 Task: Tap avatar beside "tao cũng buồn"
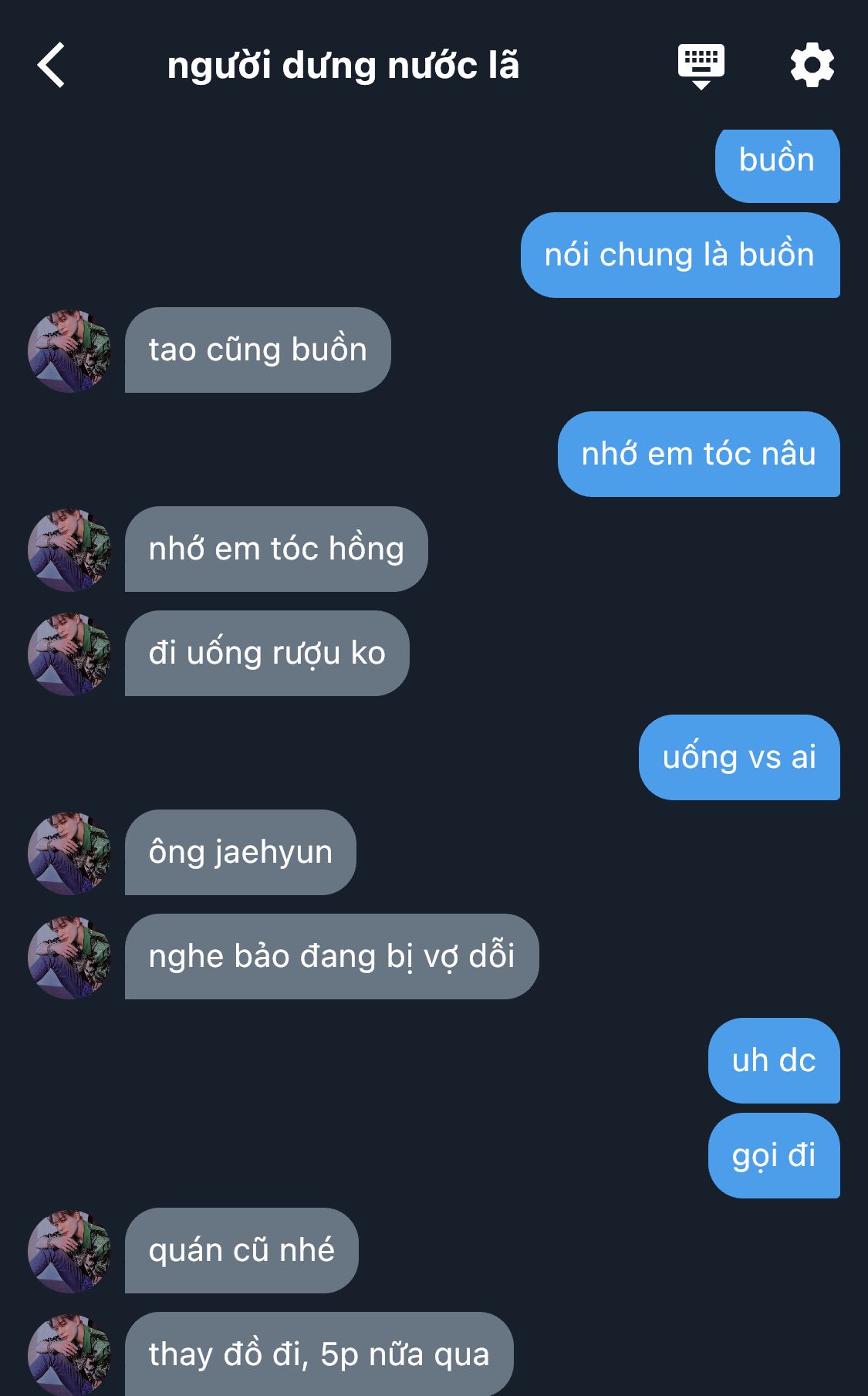[x=69, y=351]
